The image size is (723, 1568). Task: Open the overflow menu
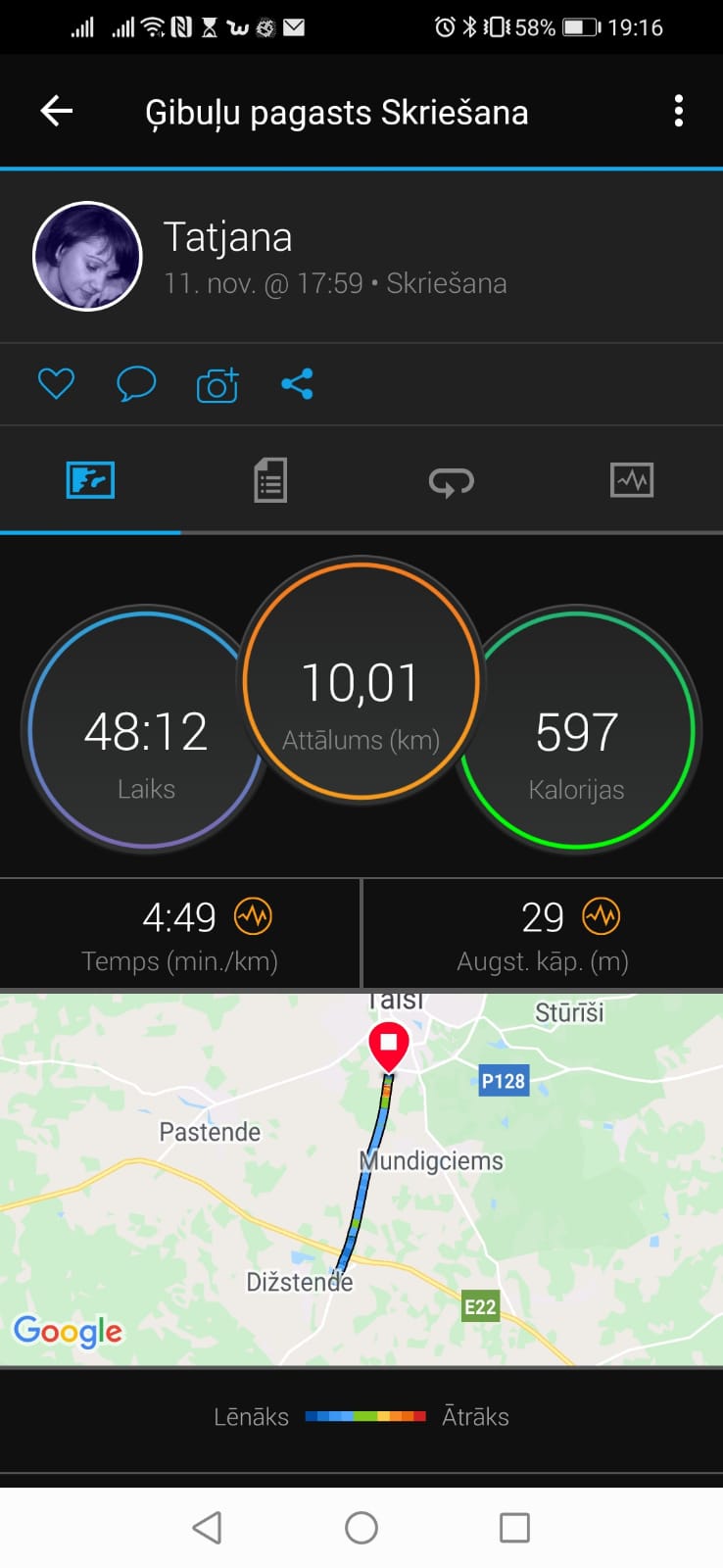pyautogui.click(x=678, y=111)
